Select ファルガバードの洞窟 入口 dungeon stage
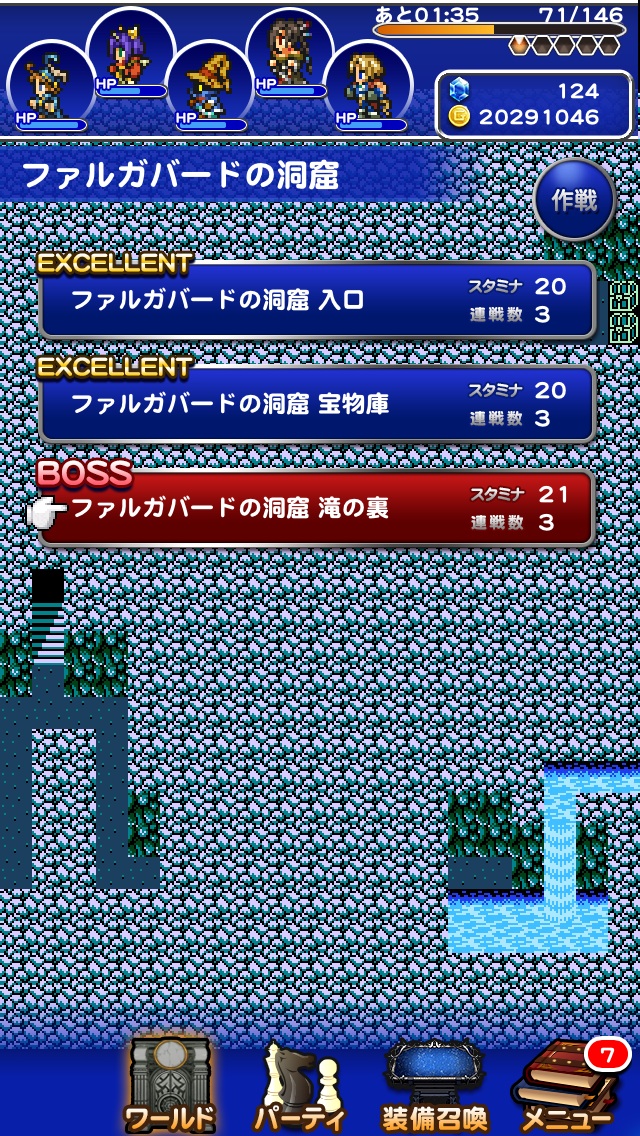This screenshot has width=640, height=1136. point(317,300)
